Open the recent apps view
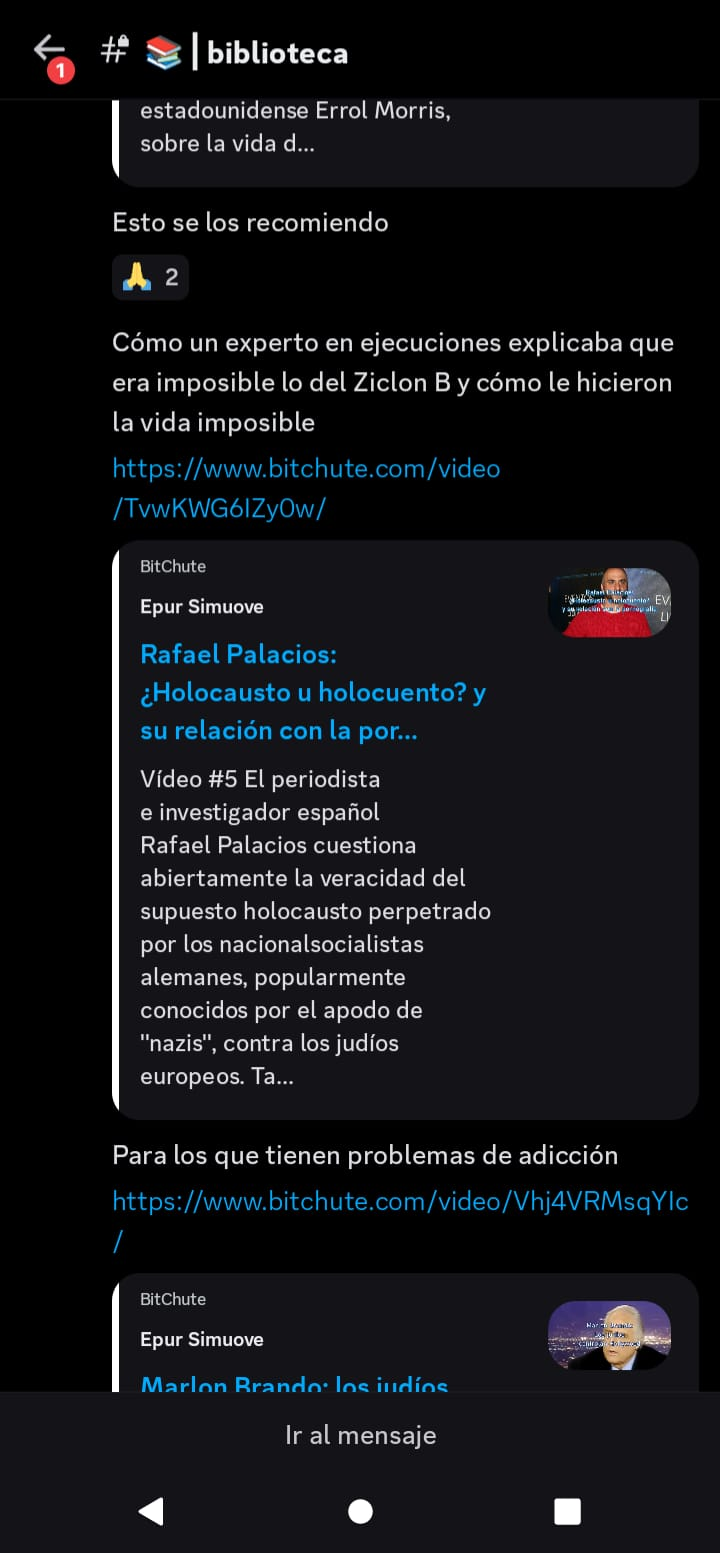720x1553 pixels. coord(567,1511)
